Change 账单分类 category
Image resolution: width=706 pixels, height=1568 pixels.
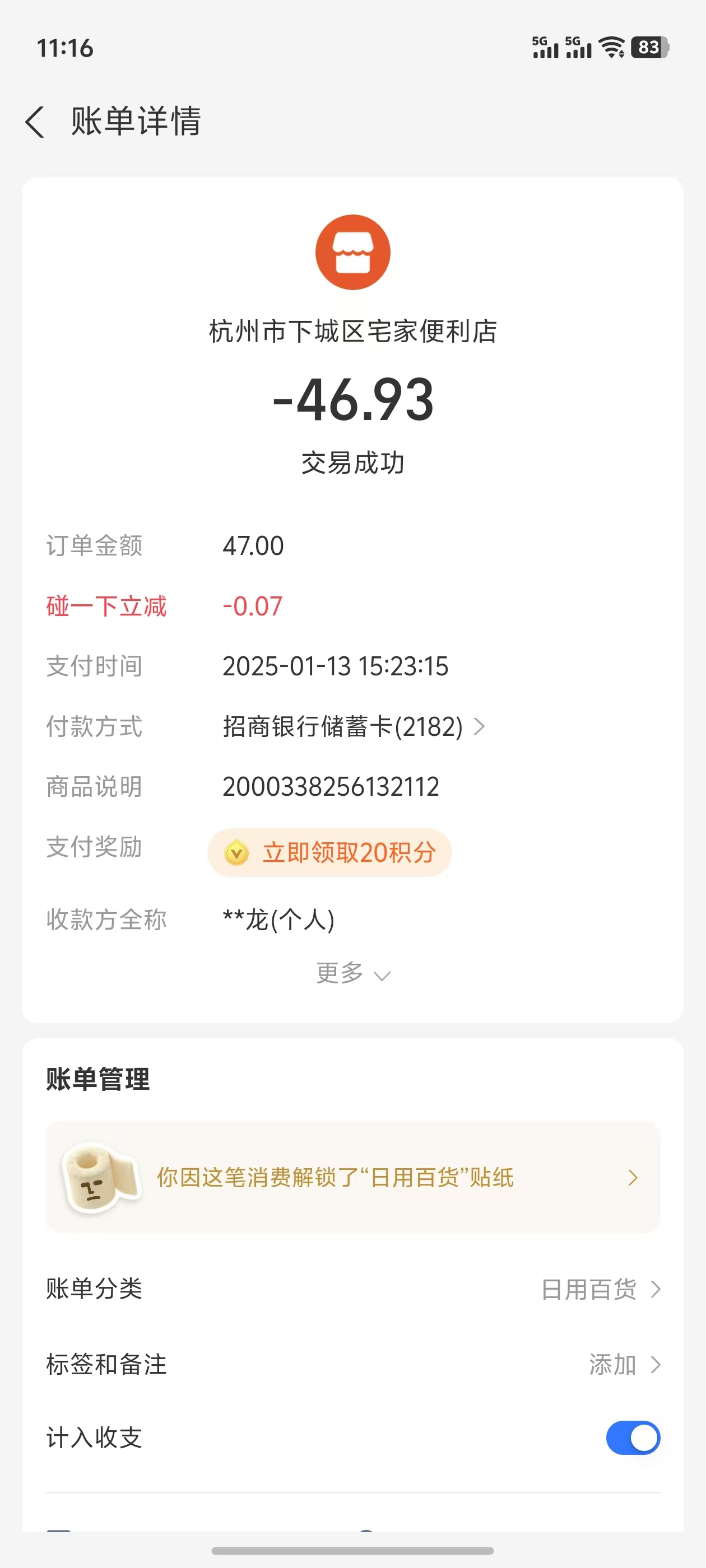coord(600,1289)
